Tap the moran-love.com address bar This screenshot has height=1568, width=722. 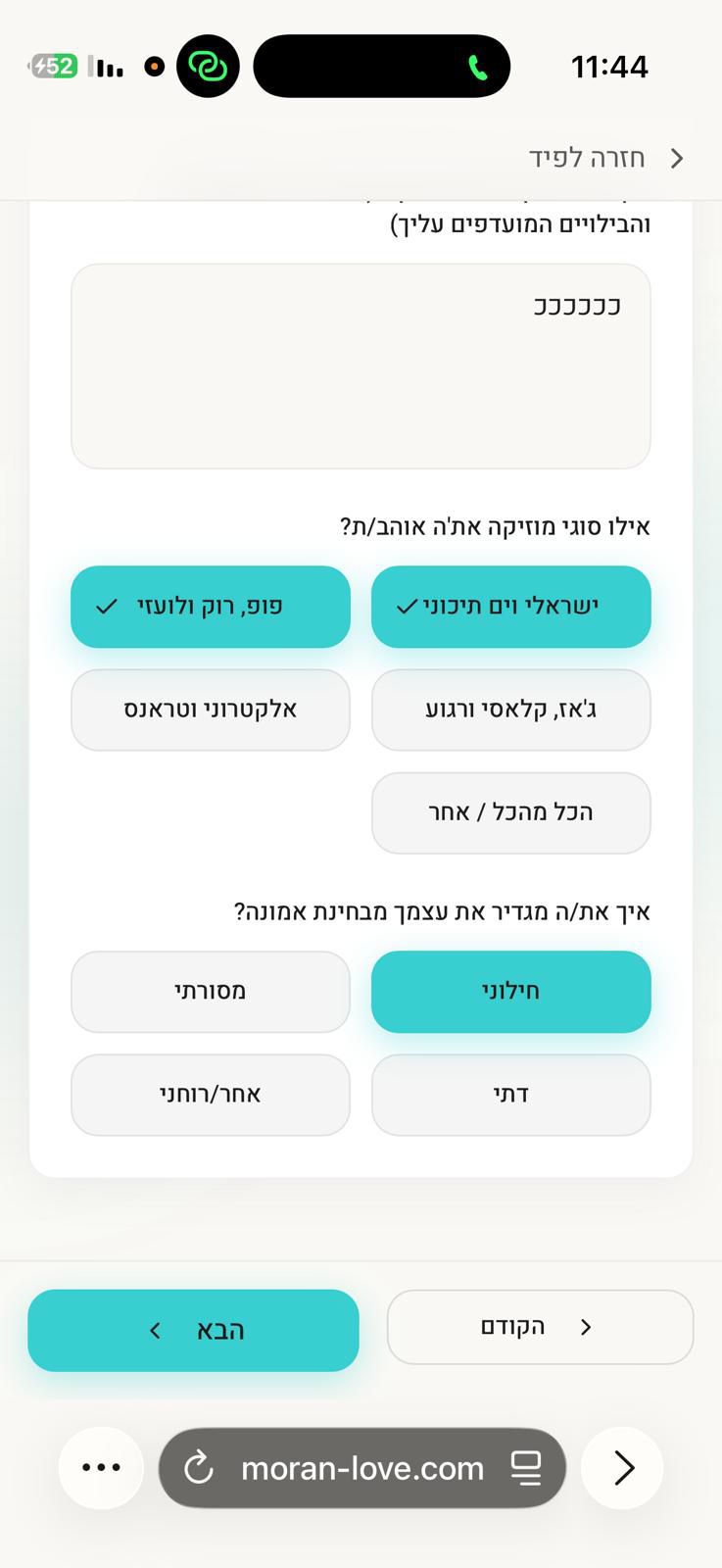(x=362, y=1468)
